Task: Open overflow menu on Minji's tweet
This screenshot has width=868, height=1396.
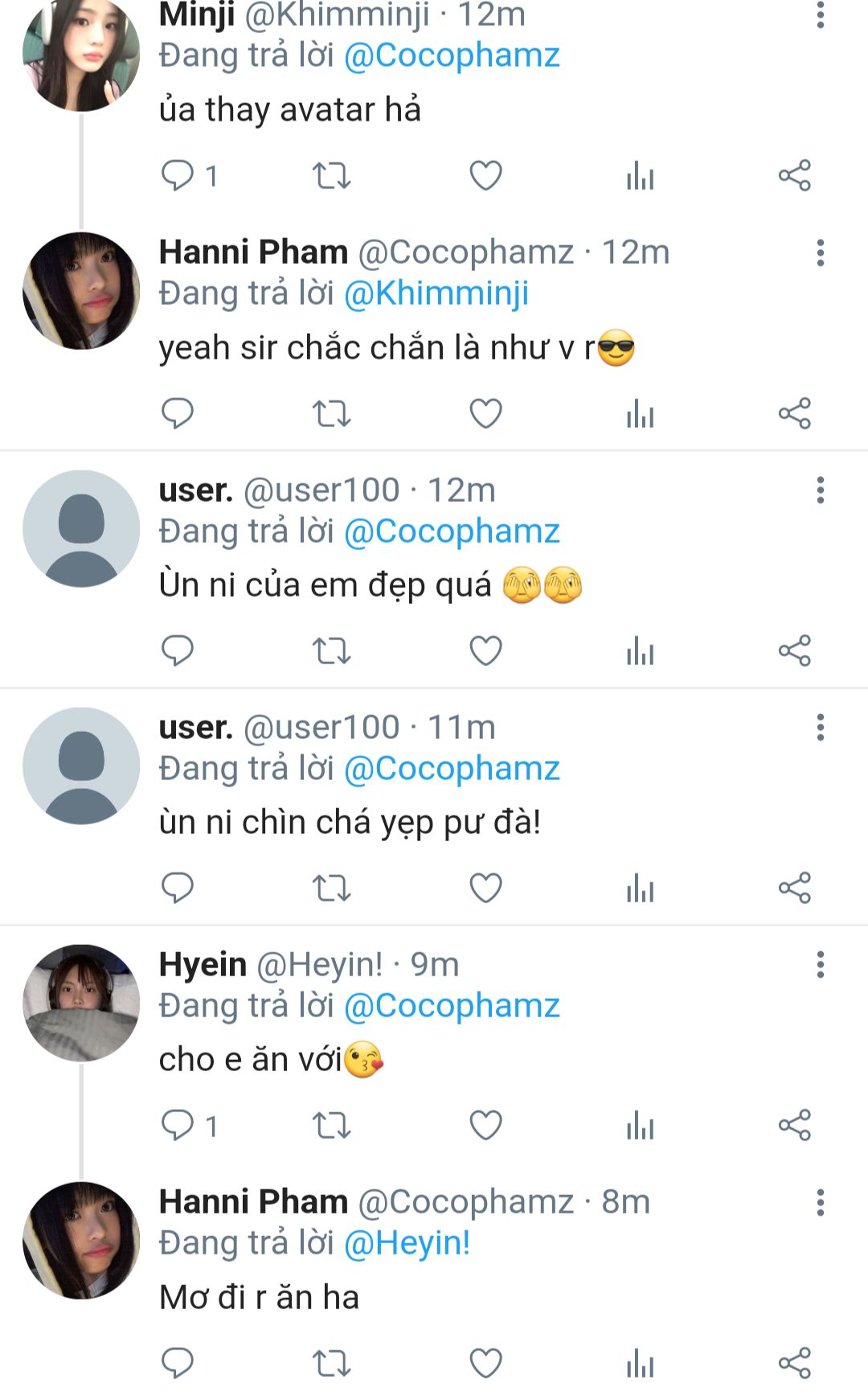Action: click(820, 15)
